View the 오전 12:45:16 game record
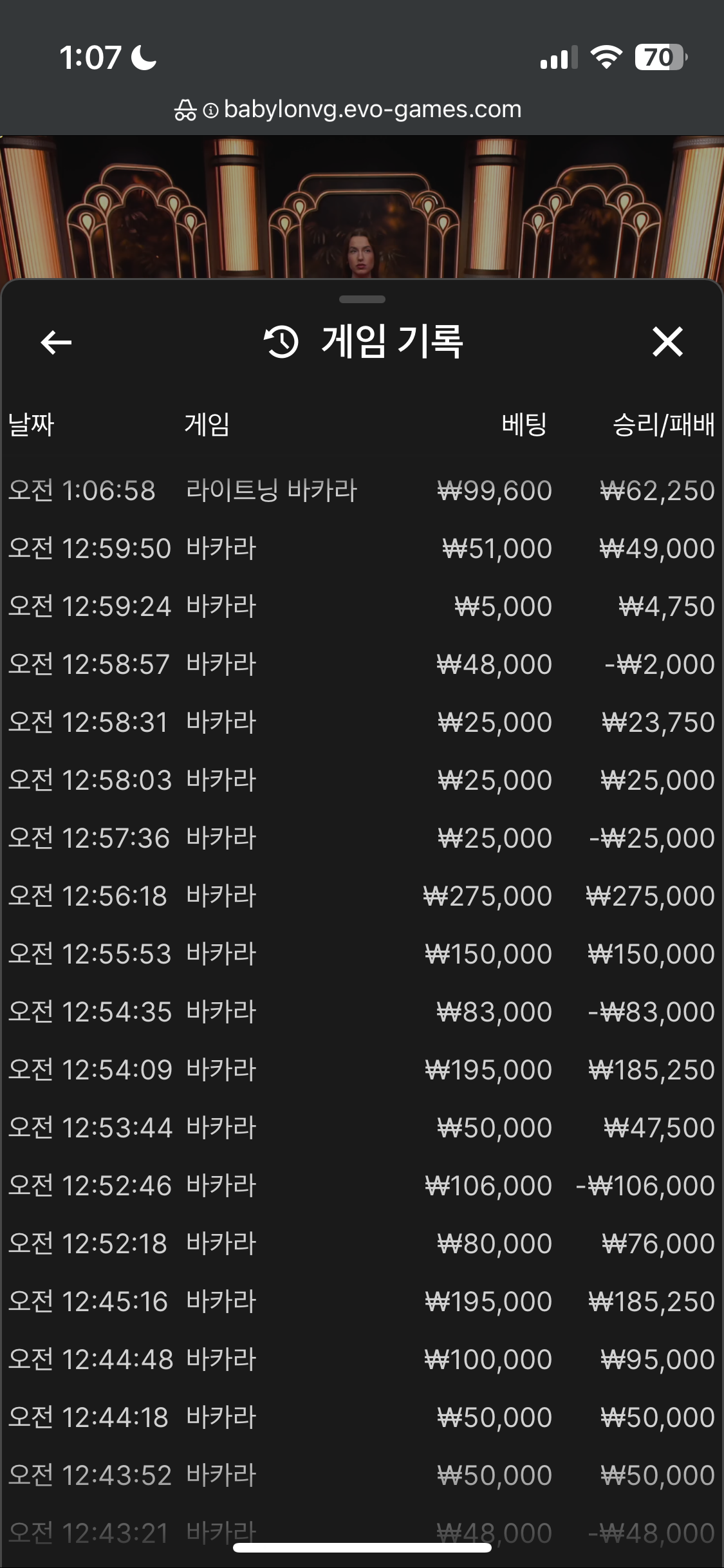724x1568 pixels. tap(362, 1302)
